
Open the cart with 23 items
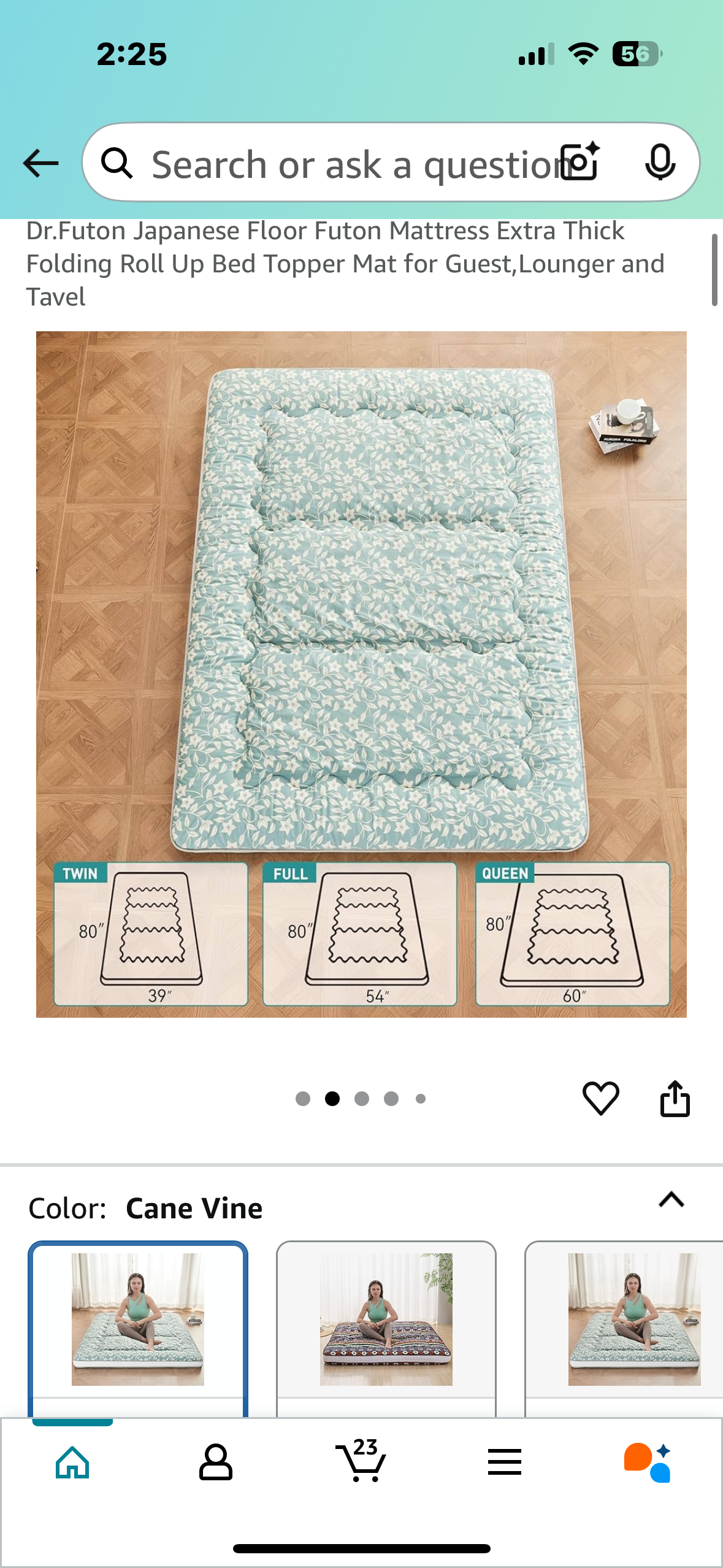point(361,1462)
